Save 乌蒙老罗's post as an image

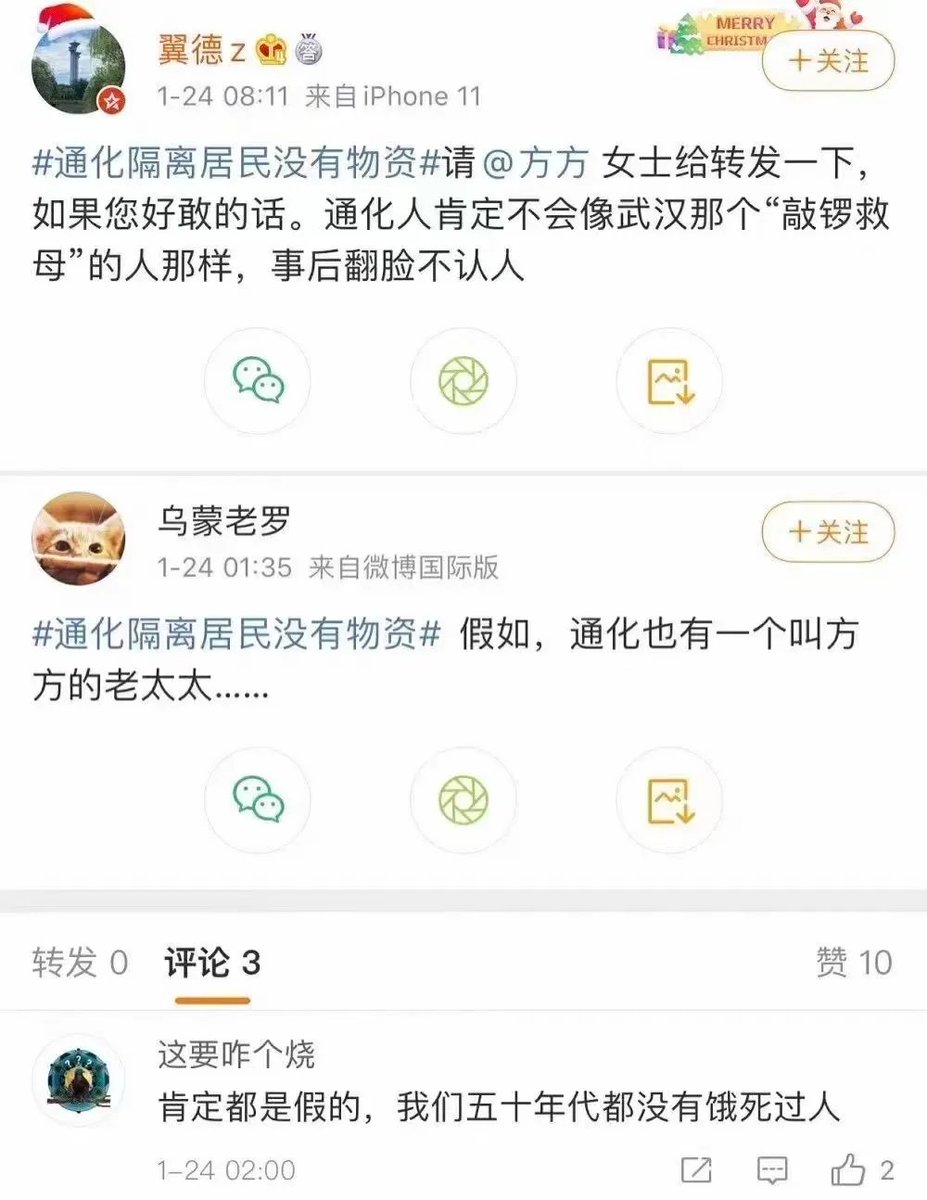[669, 800]
